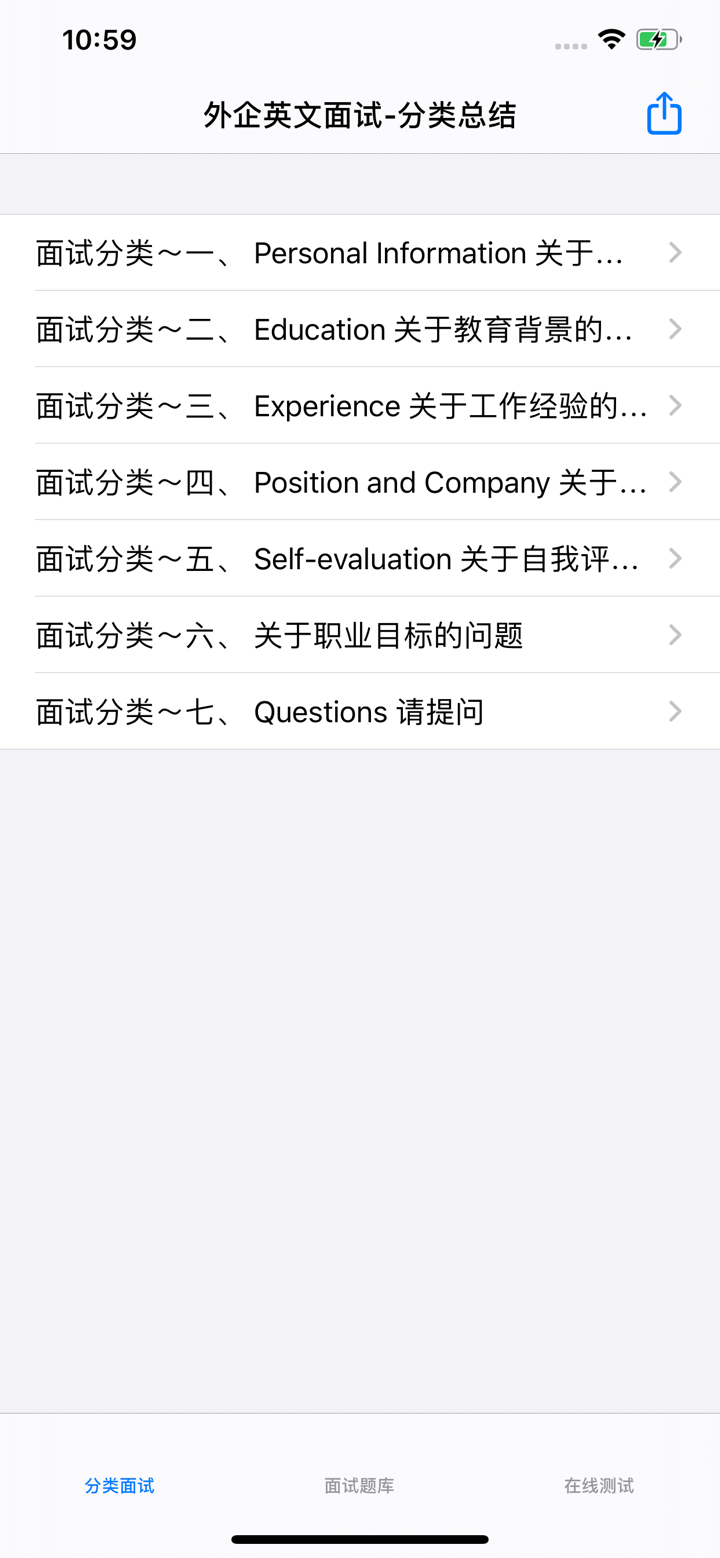
Task: Tap the chevron on the 职业目标 row
Action: [675, 635]
